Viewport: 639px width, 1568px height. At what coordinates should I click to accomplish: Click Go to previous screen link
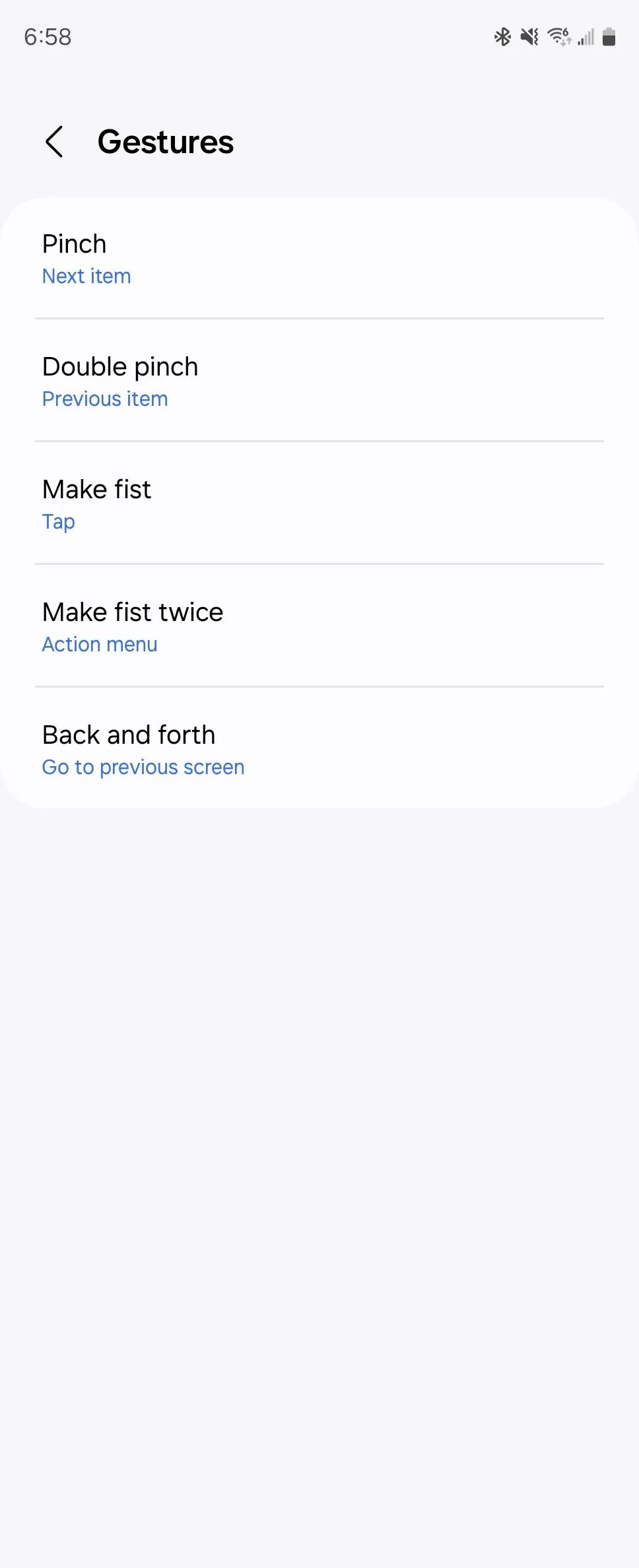tap(143, 767)
